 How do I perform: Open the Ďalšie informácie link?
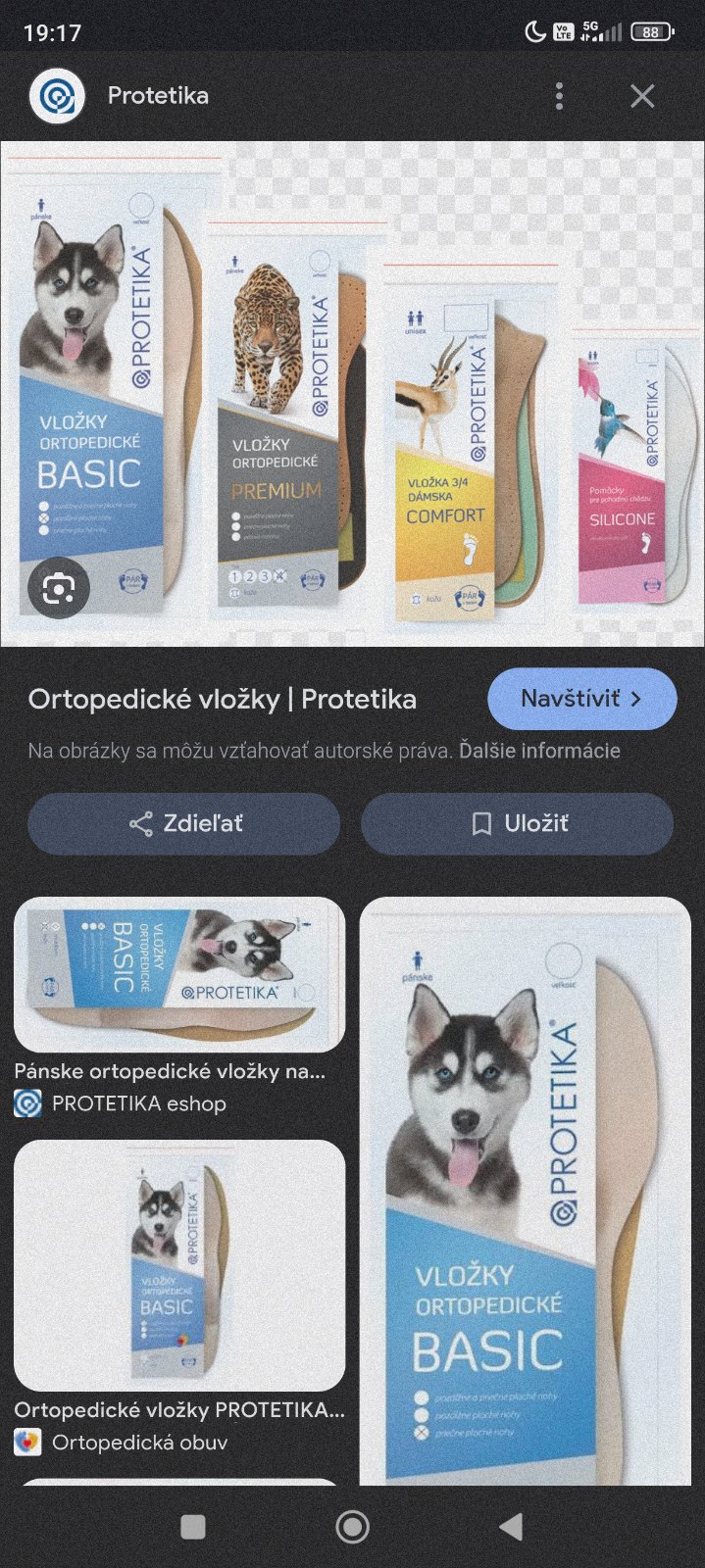coord(539,751)
